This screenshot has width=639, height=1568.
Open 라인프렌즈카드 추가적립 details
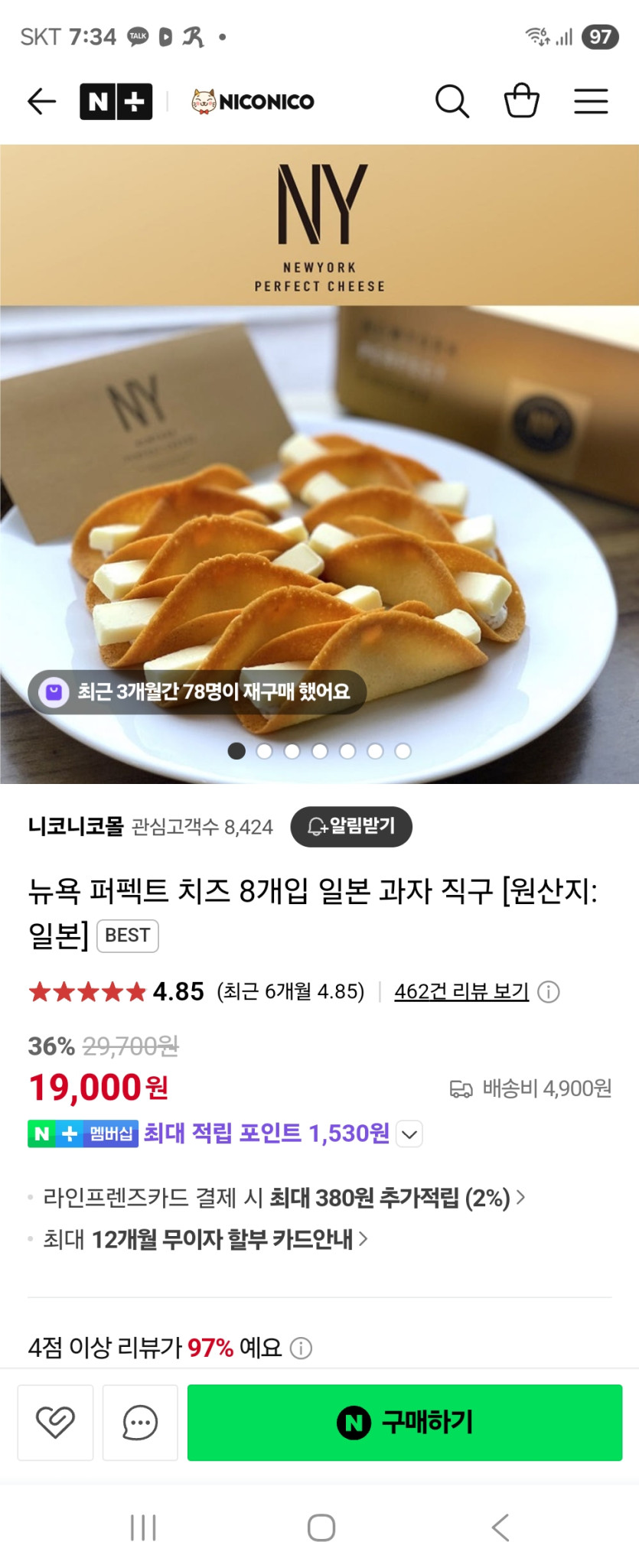pyautogui.click(x=283, y=1197)
